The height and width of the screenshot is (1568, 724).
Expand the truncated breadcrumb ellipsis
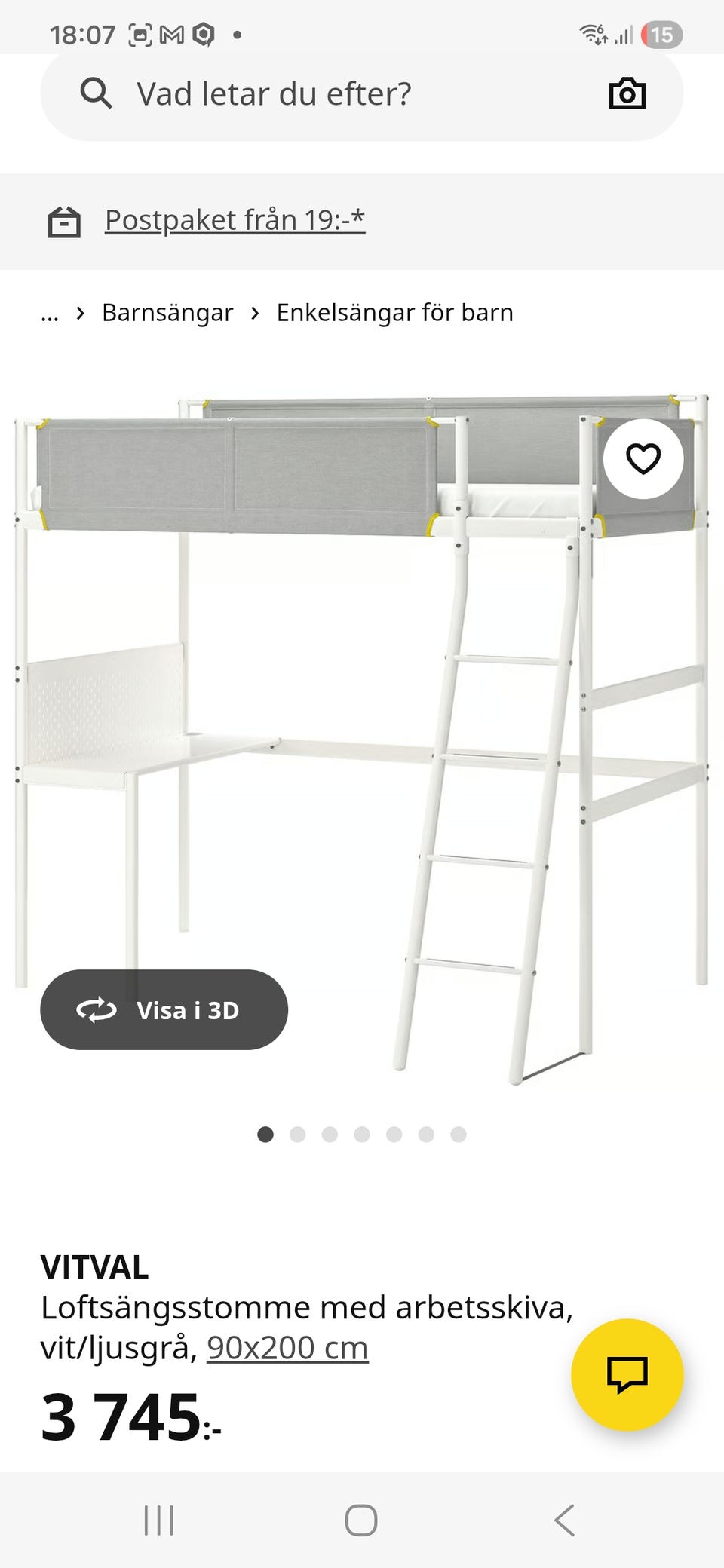click(49, 312)
